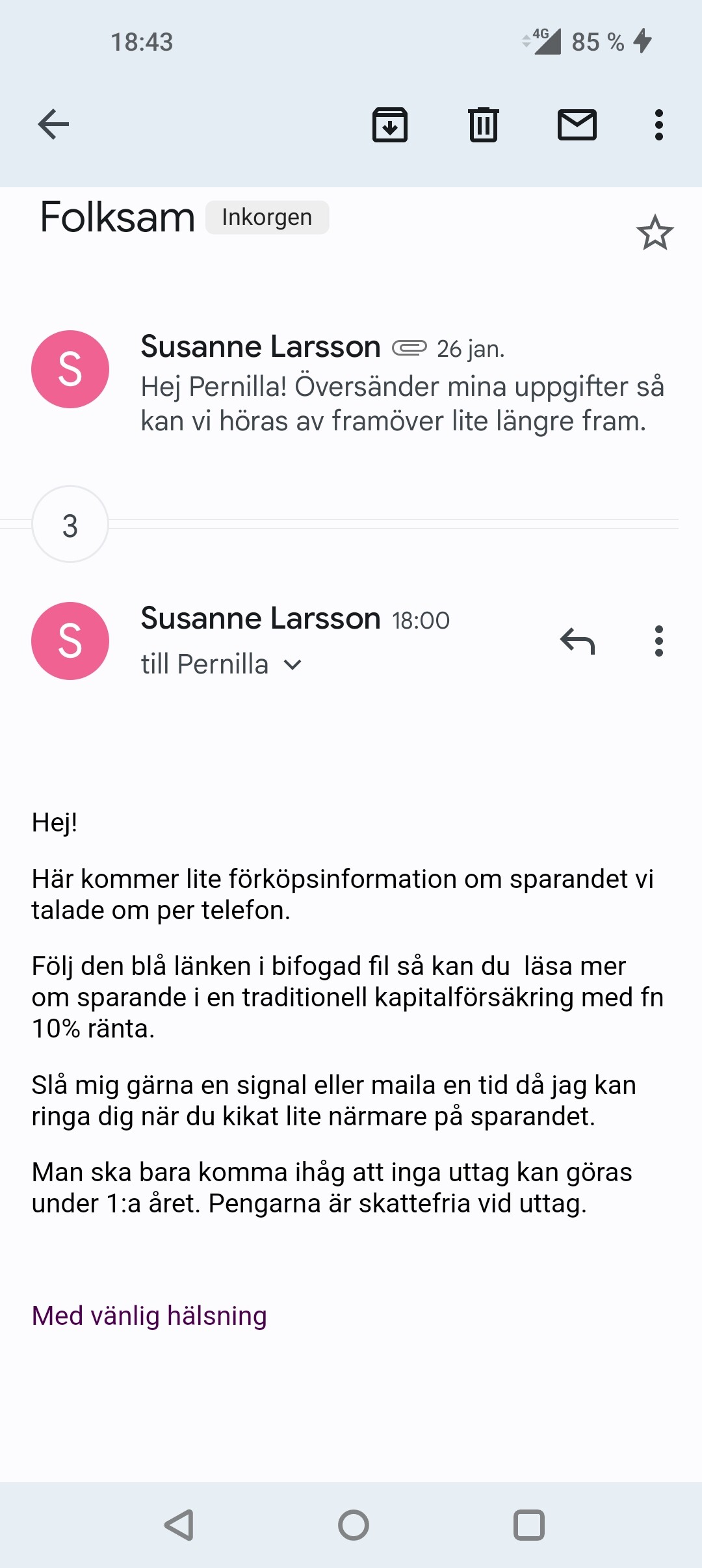Reply to Susanne Larsson's 18:00 message

[x=577, y=641]
